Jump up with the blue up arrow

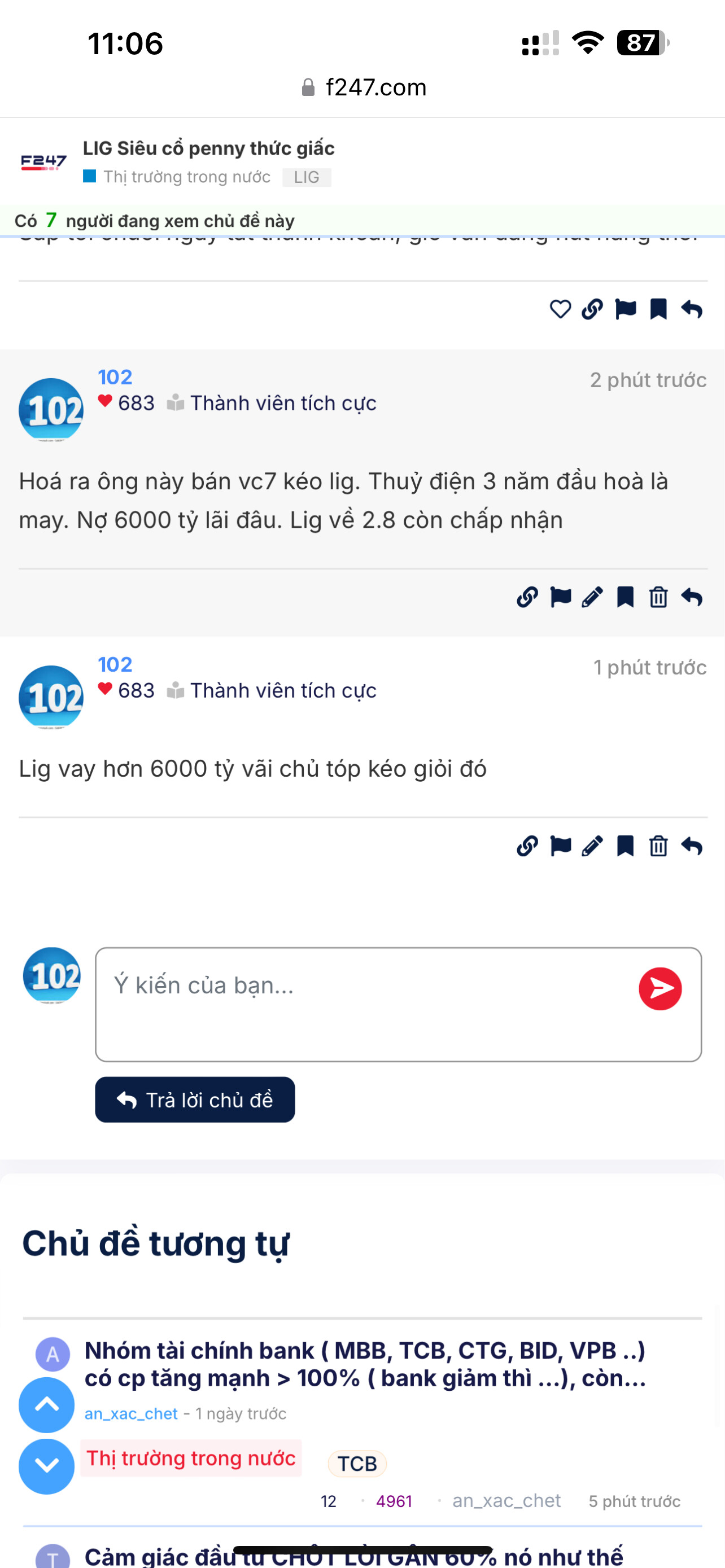(x=46, y=1405)
